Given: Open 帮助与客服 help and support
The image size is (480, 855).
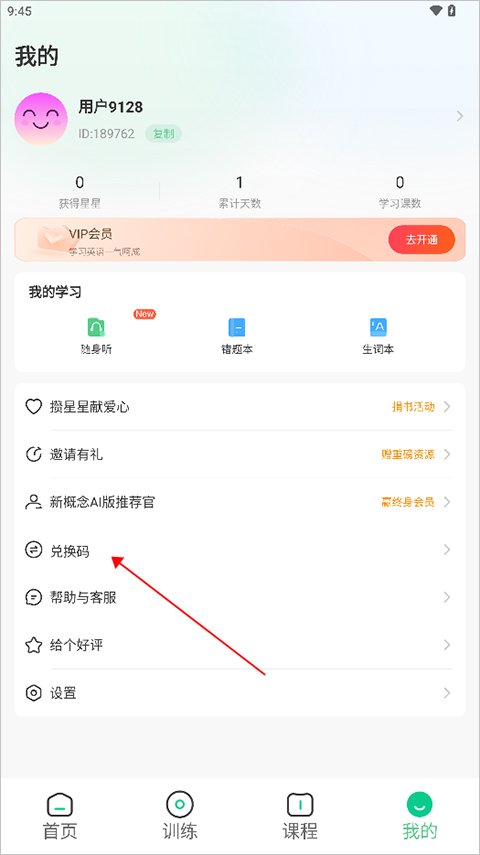Looking at the screenshot, I should (240, 598).
